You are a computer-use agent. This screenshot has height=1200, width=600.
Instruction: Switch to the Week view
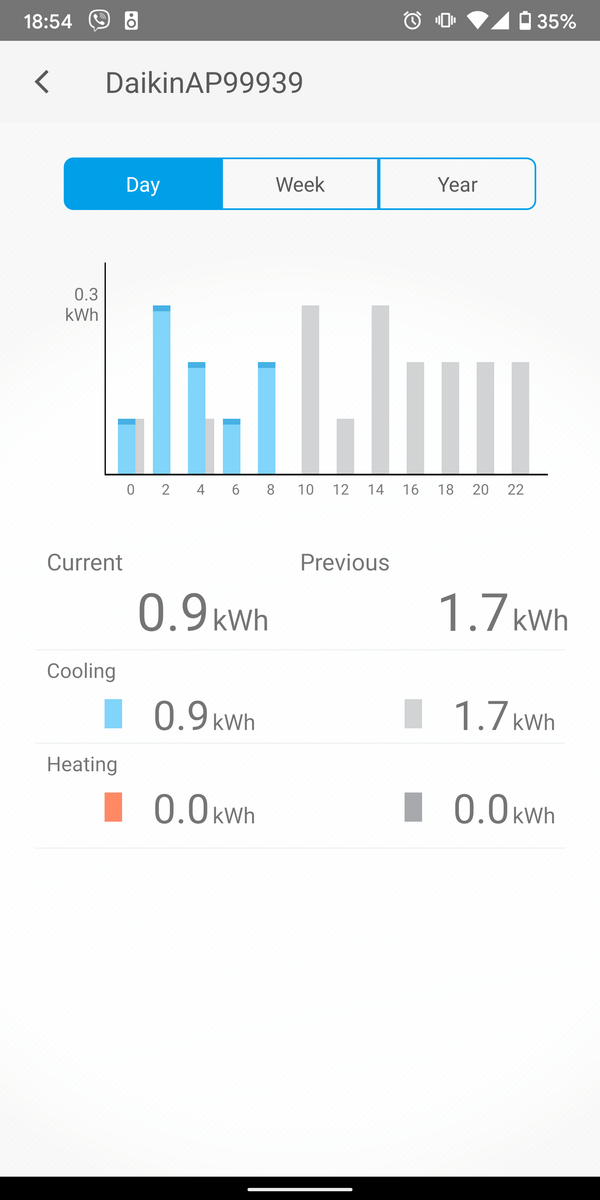(300, 184)
